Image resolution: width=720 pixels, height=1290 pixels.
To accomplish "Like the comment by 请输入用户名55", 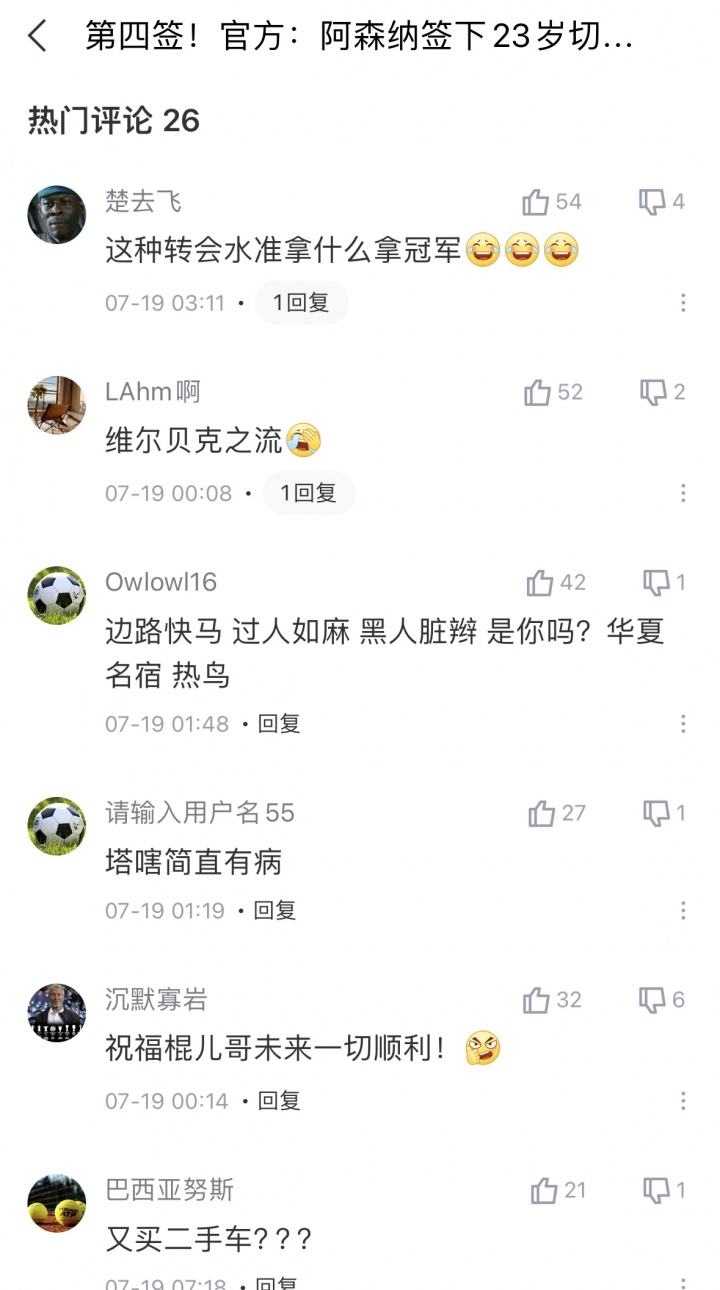I will [x=542, y=813].
